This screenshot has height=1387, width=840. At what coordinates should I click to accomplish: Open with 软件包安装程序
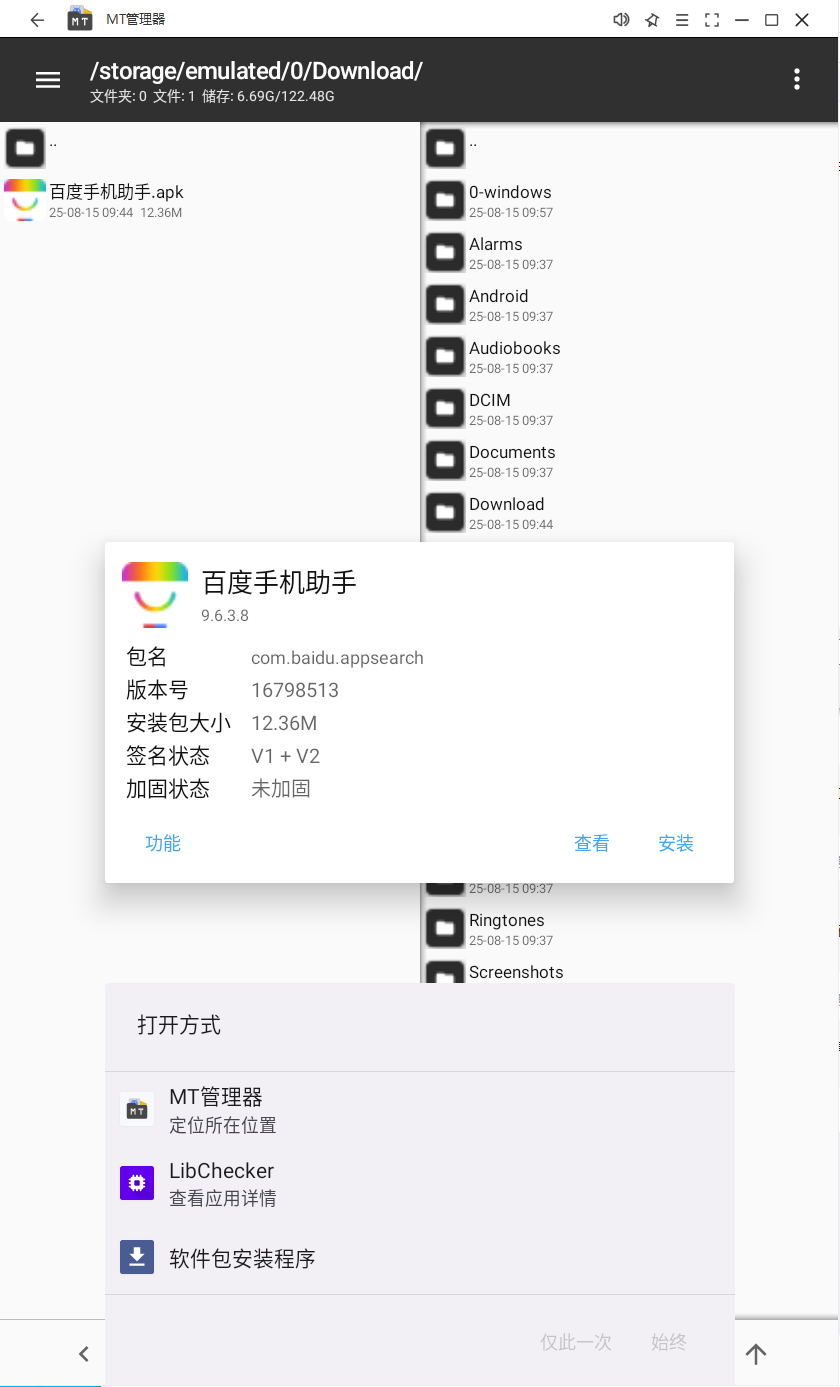coord(240,1258)
